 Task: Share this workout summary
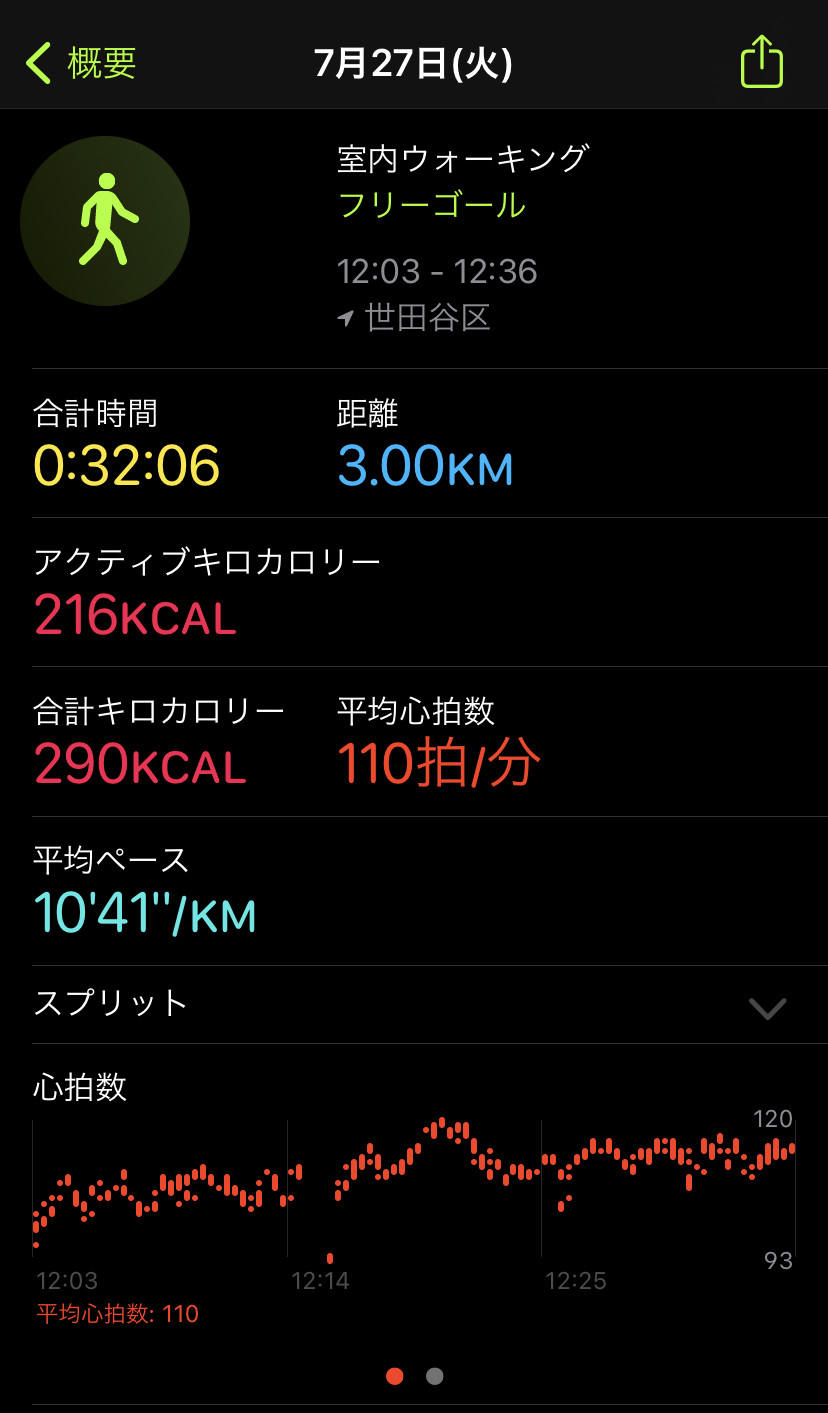(x=761, y=62)
